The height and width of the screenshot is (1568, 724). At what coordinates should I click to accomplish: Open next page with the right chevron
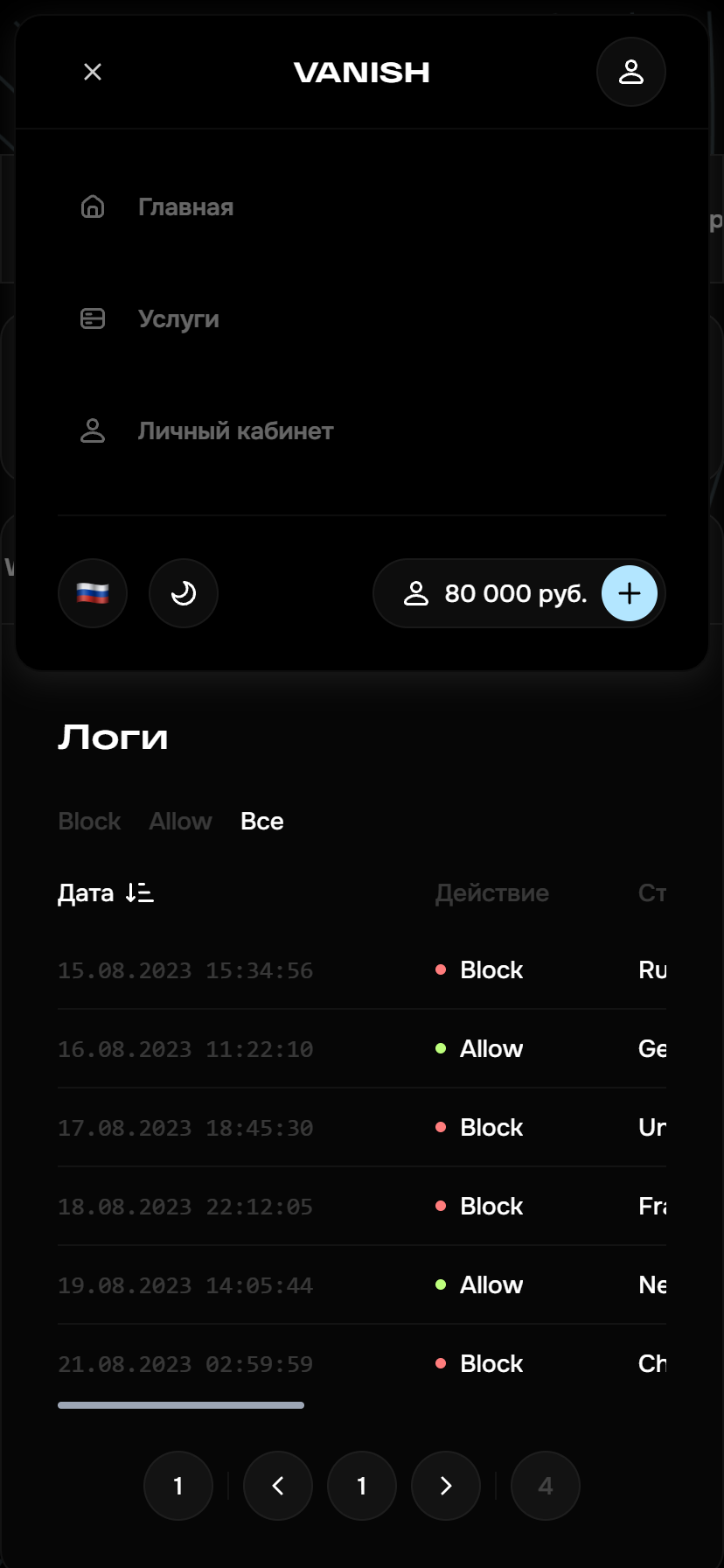(445, 1486)
